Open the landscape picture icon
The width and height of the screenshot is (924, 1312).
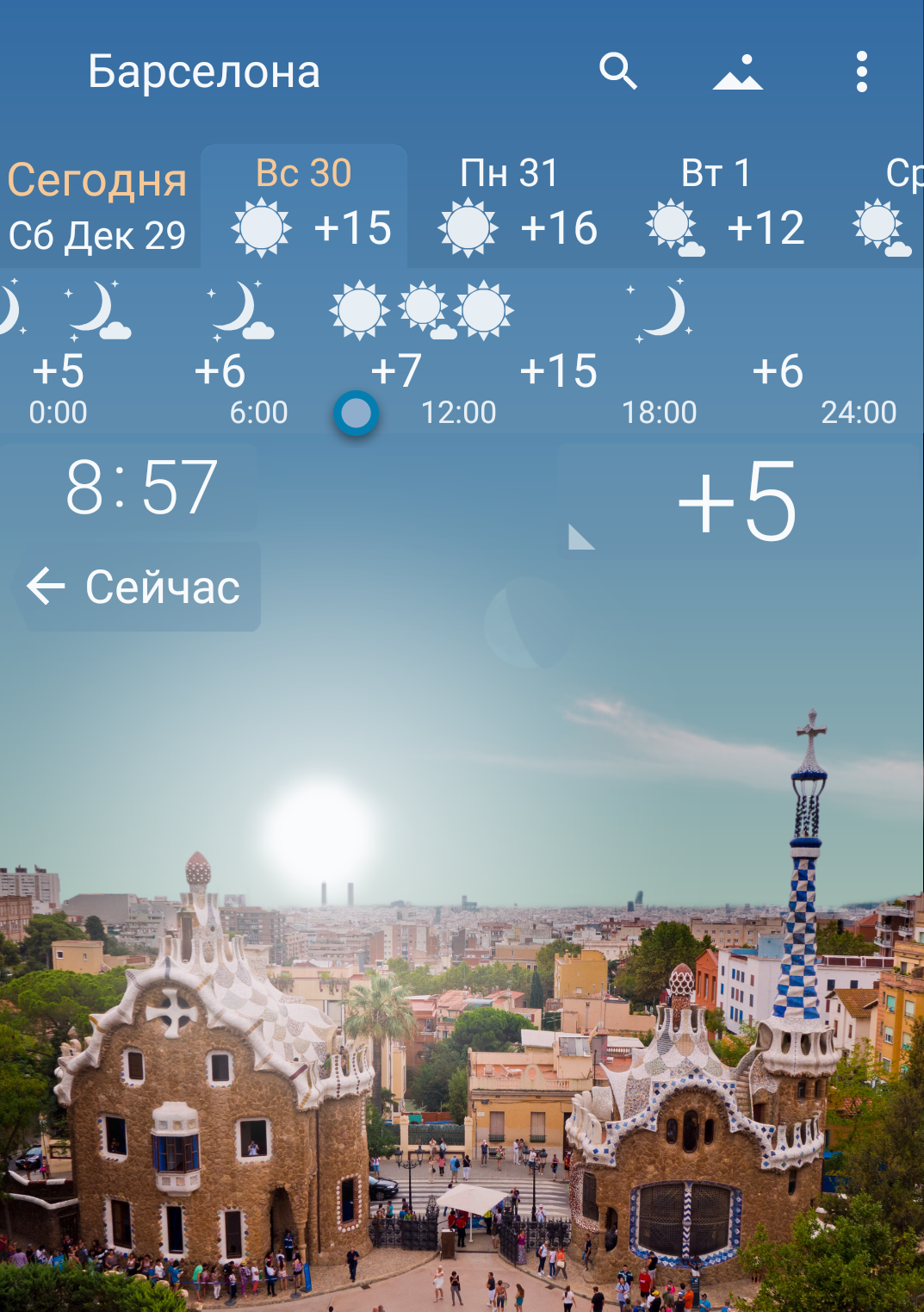[x=738, y=72]
